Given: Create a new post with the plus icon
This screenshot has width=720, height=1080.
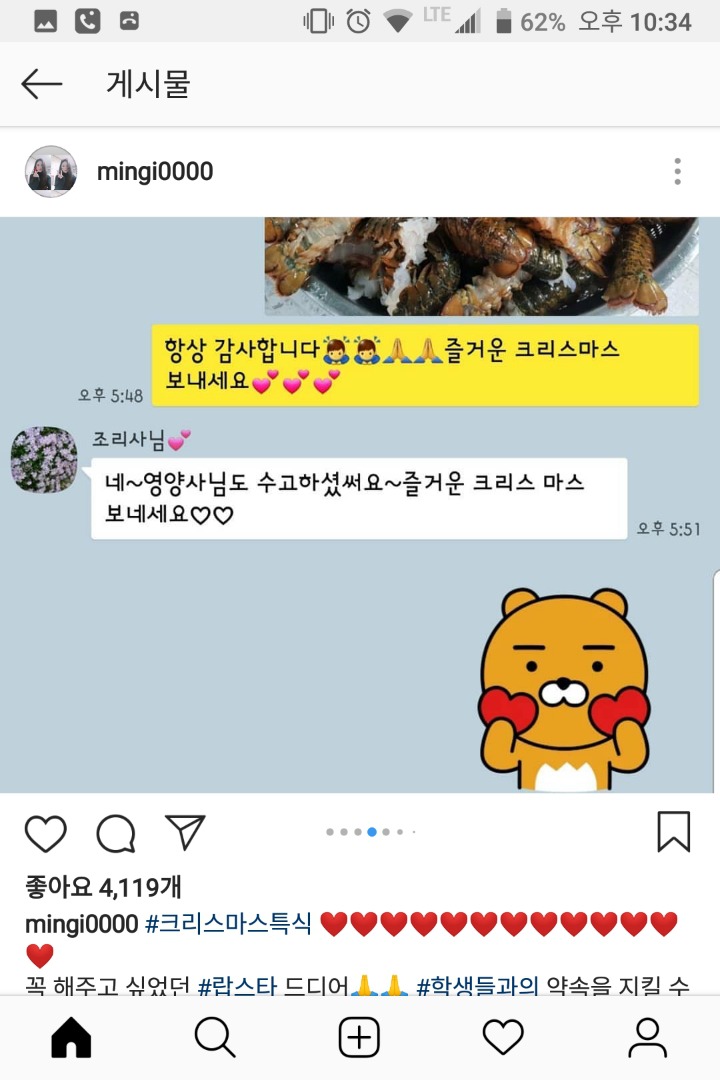Looking at the screenshot, I should click(360, 1037).
